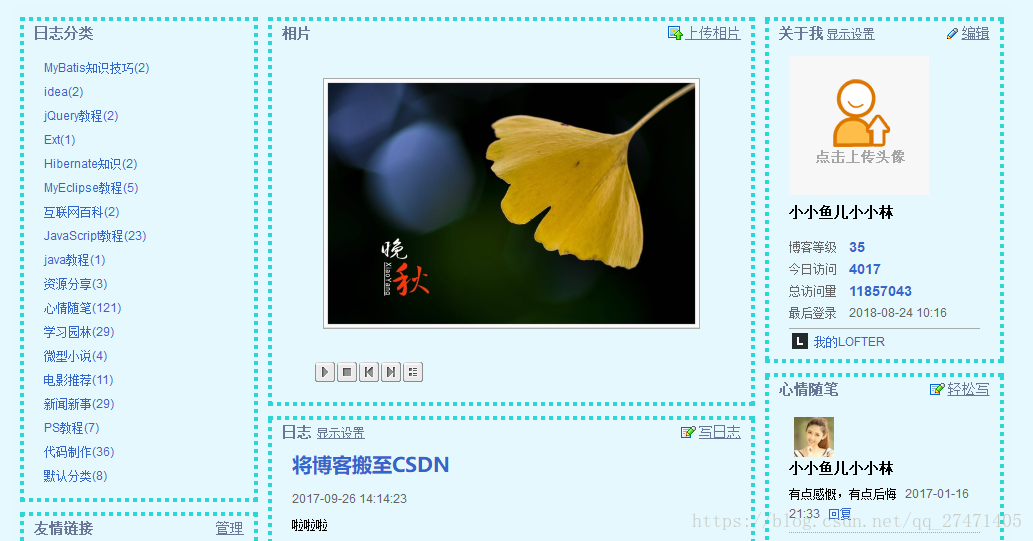Open the MyBatis知识技巧(2) category
1033x541 pixels.
(x=96, y=68)
